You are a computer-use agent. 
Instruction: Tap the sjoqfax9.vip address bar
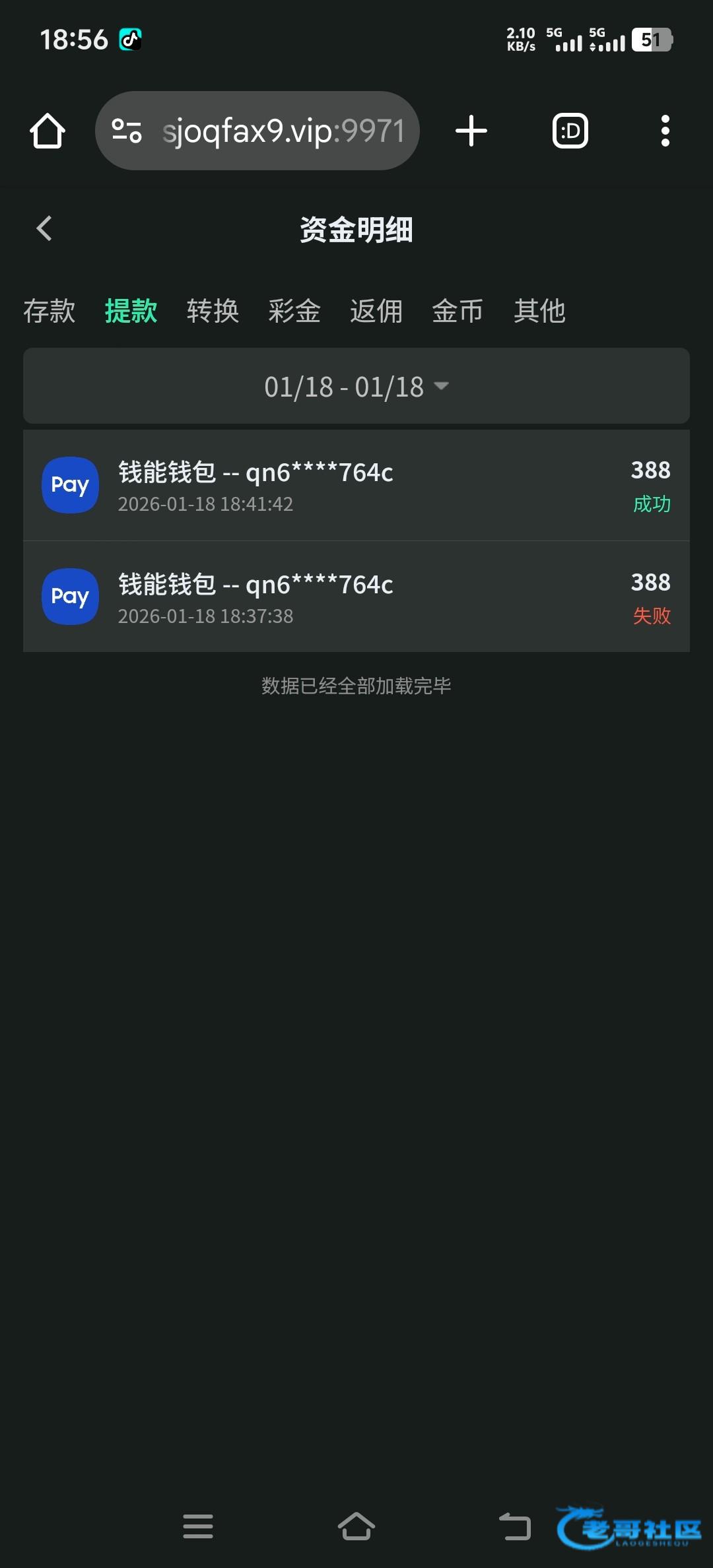(257, 131)
